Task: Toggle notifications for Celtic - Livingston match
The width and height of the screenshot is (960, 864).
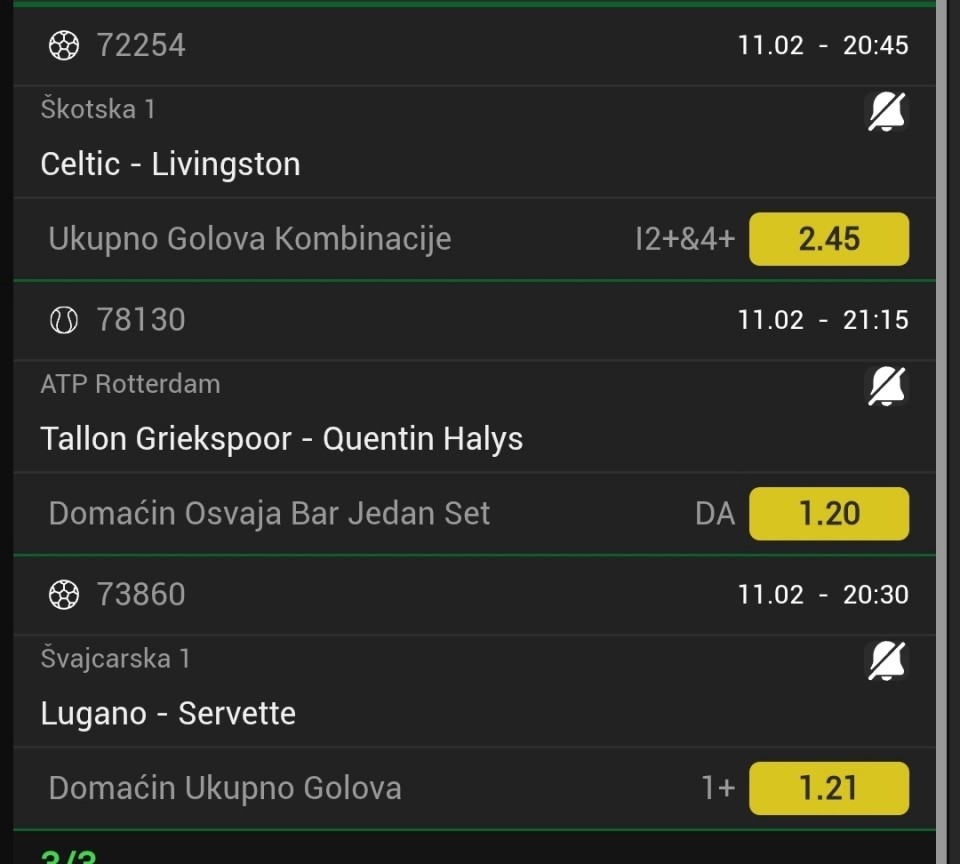Action: [x=886, y=111]
